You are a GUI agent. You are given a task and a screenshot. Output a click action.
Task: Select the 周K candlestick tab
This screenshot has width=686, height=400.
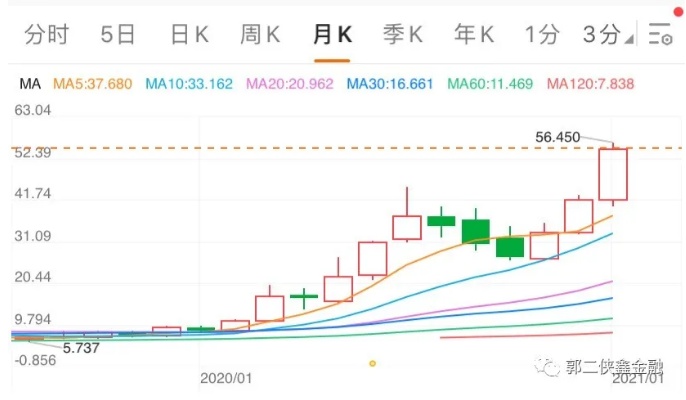(x=260, y=35)
